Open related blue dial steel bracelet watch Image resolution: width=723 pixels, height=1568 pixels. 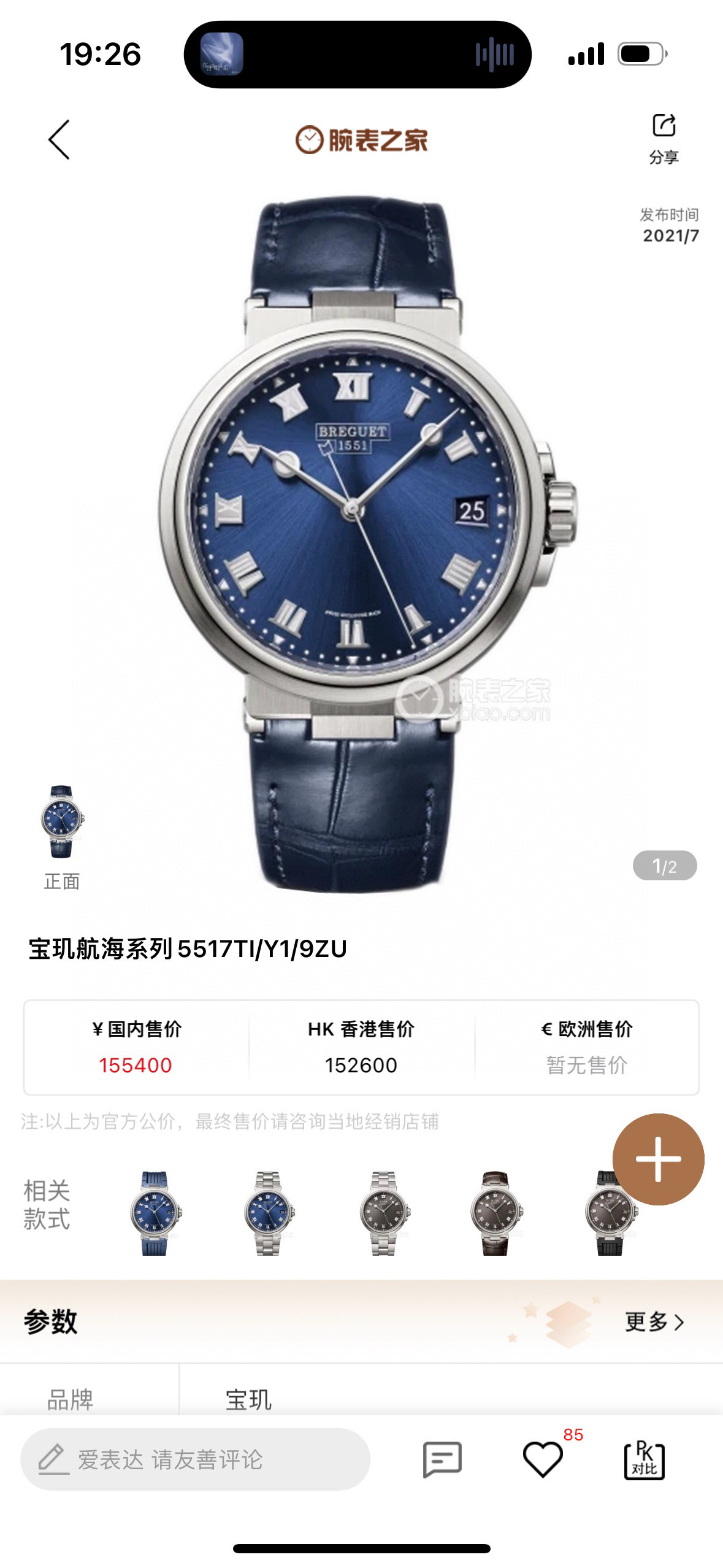coord(269,1213)
